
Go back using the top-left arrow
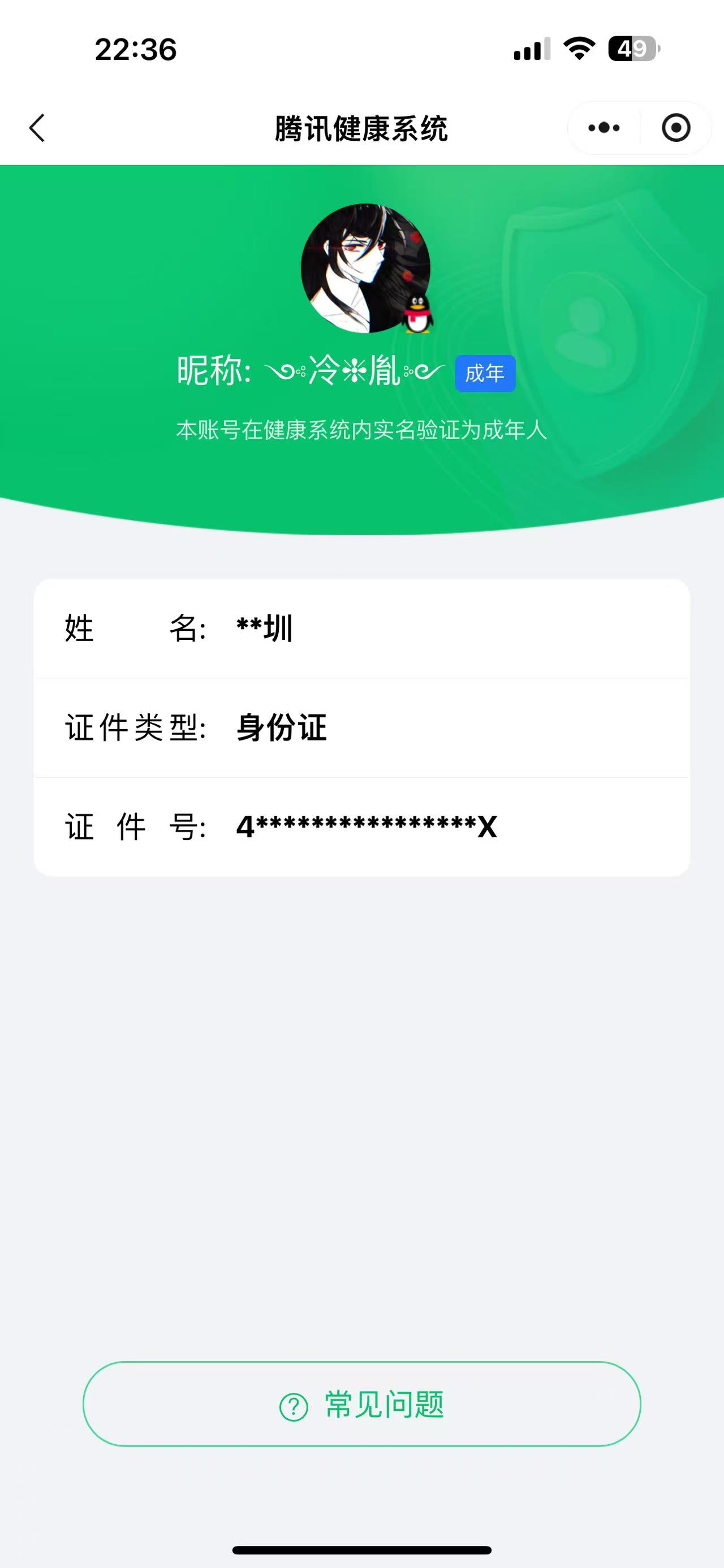click(x=37, y=128)
